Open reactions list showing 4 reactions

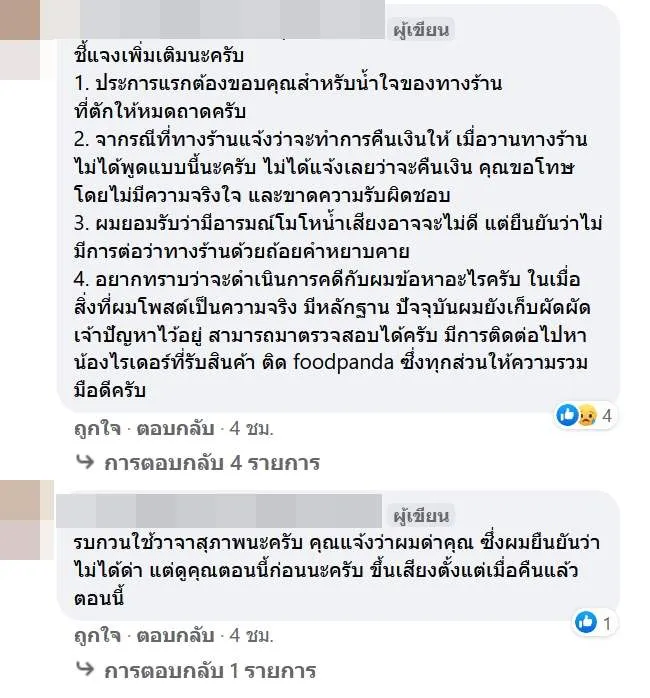pyautogui.click(x=590, y=415)
